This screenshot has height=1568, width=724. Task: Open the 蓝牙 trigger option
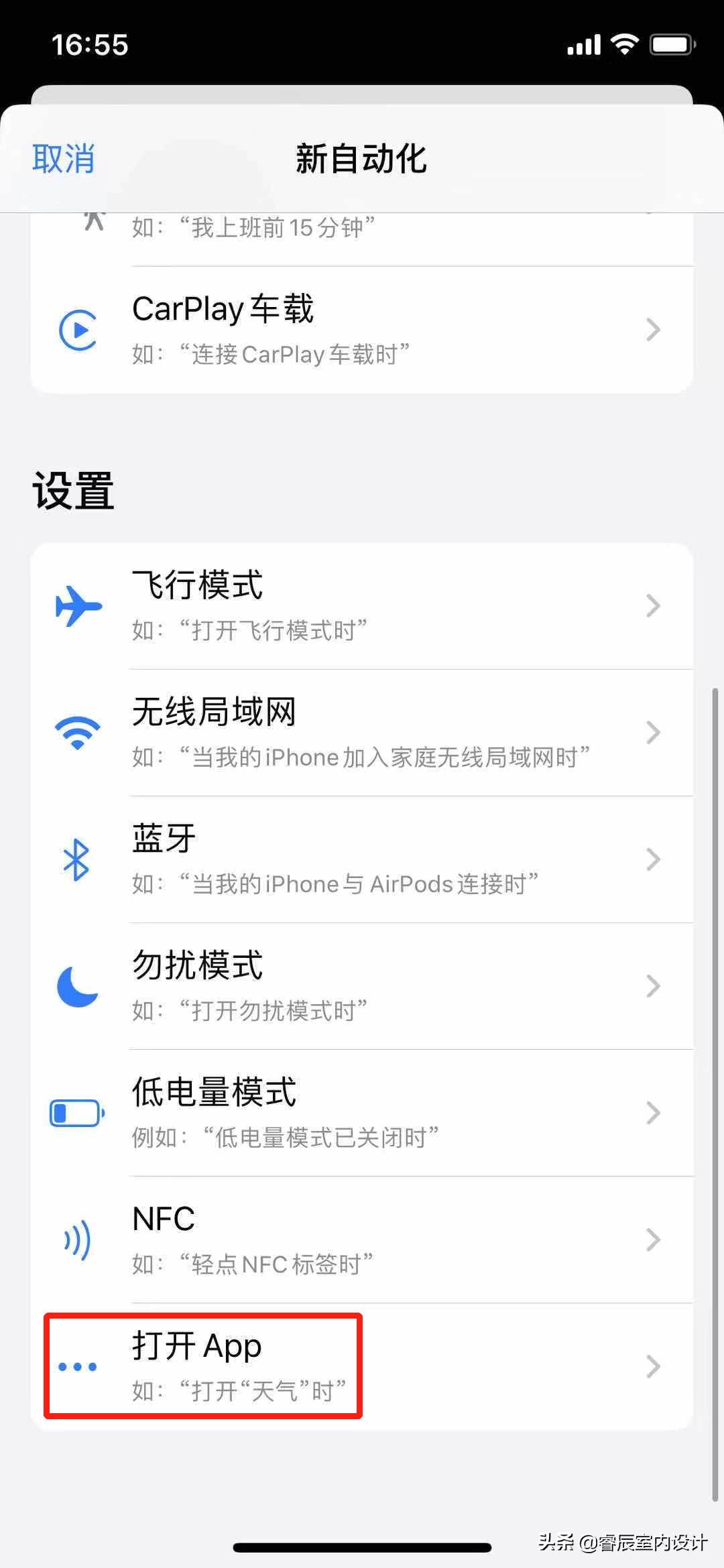pyautogui.click(x=362, y=859)
